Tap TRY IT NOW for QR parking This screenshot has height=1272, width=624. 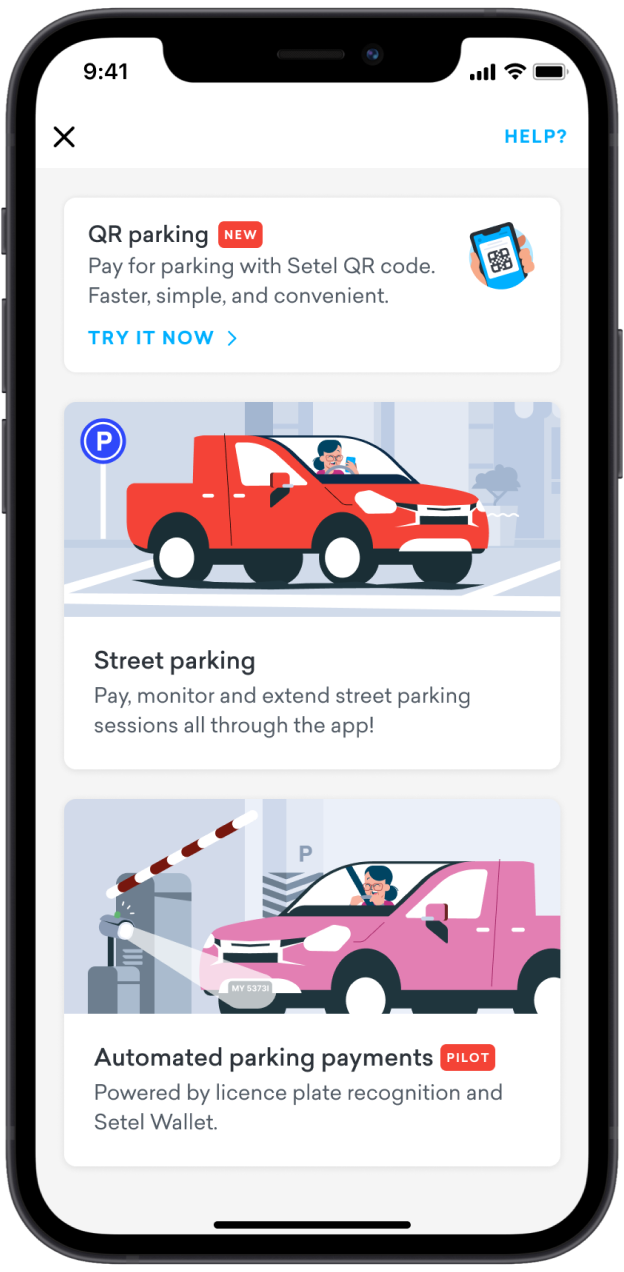(x=162, y=338)
